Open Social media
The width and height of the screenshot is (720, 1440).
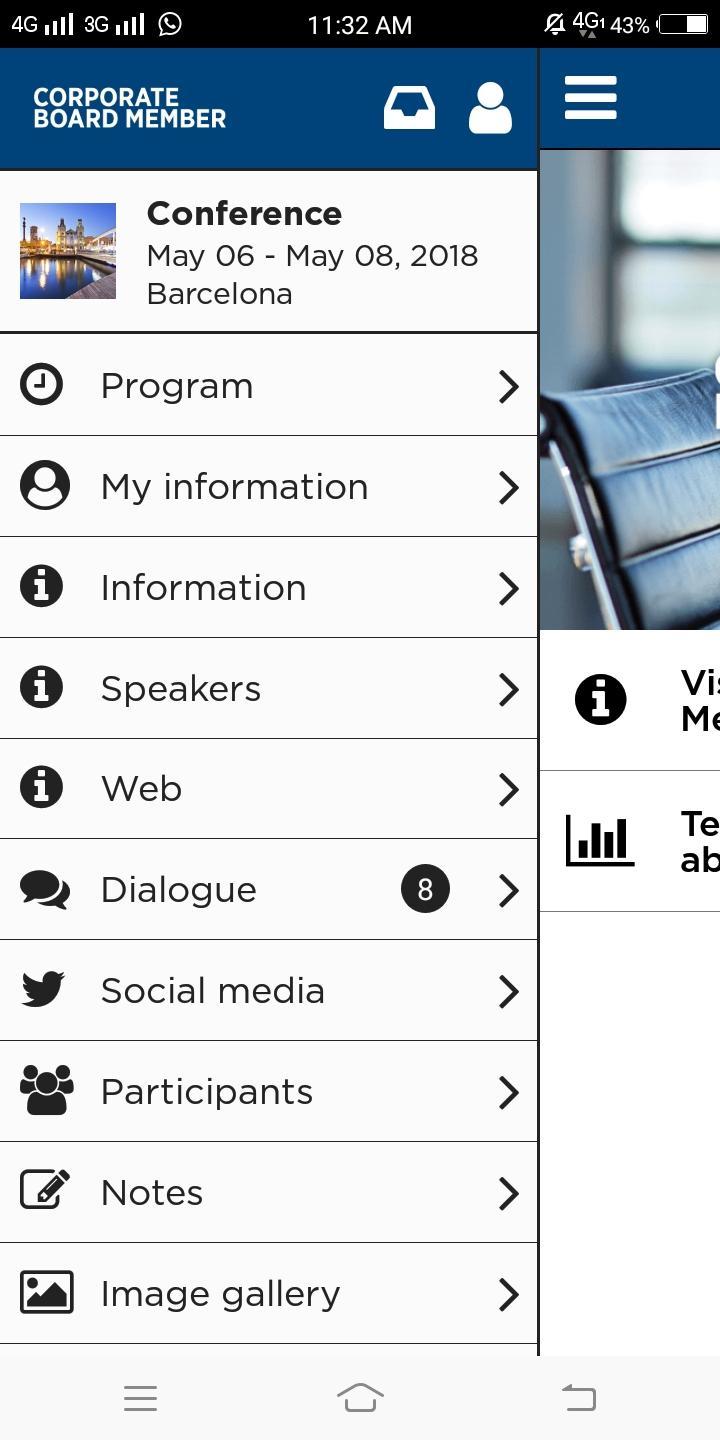pos(268,991)
